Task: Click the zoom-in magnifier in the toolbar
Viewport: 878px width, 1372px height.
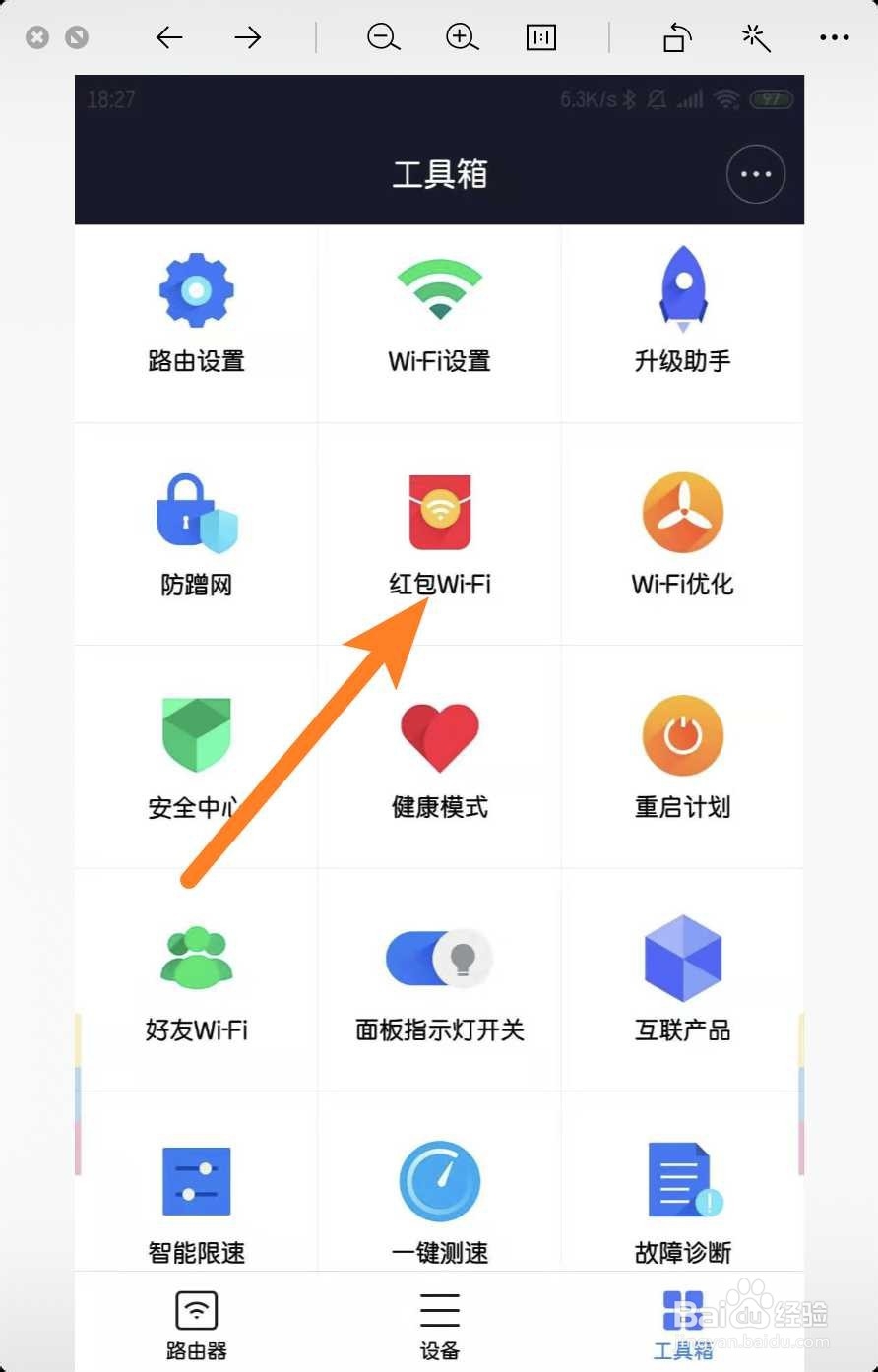Action: click(462, 37)
